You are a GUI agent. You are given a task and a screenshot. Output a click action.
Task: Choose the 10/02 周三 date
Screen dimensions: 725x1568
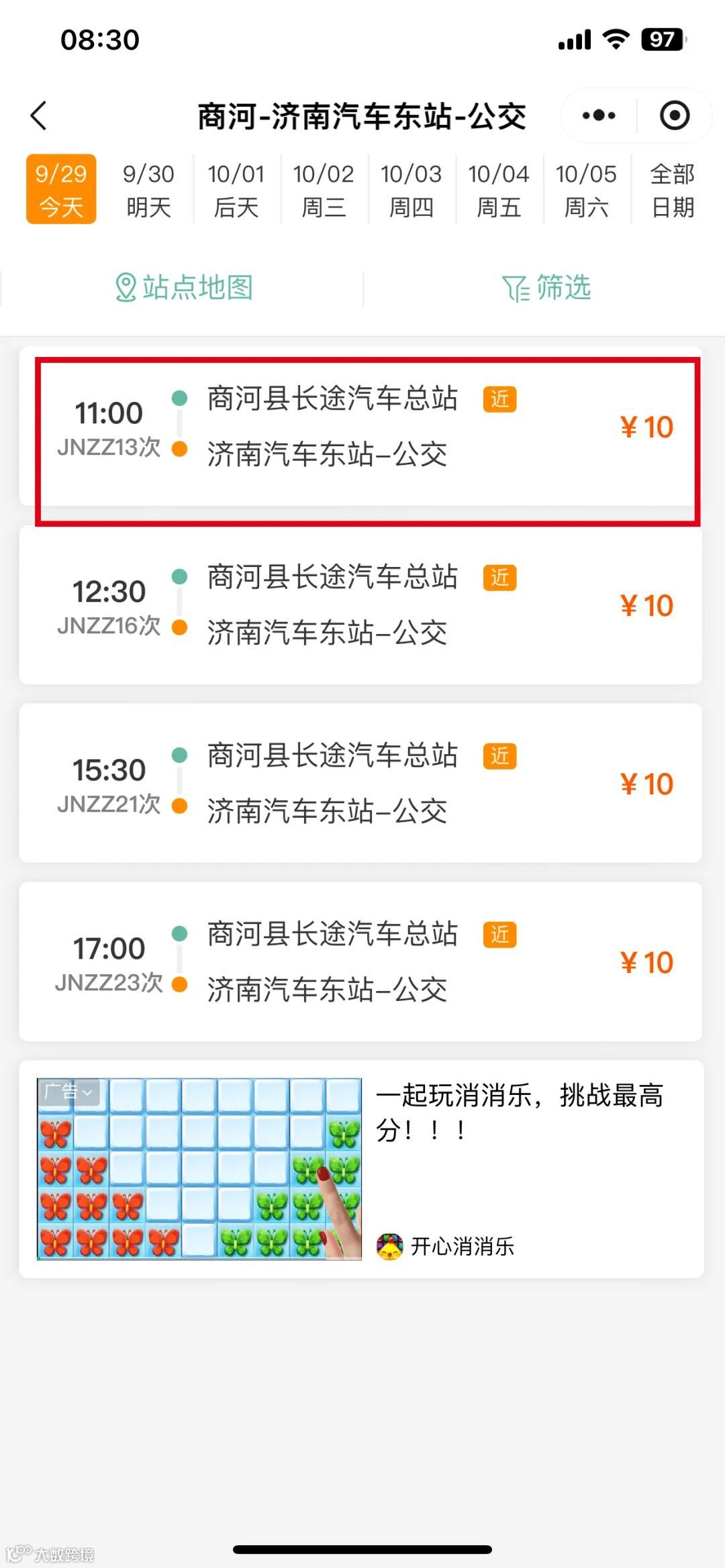[x=324, y=190]
